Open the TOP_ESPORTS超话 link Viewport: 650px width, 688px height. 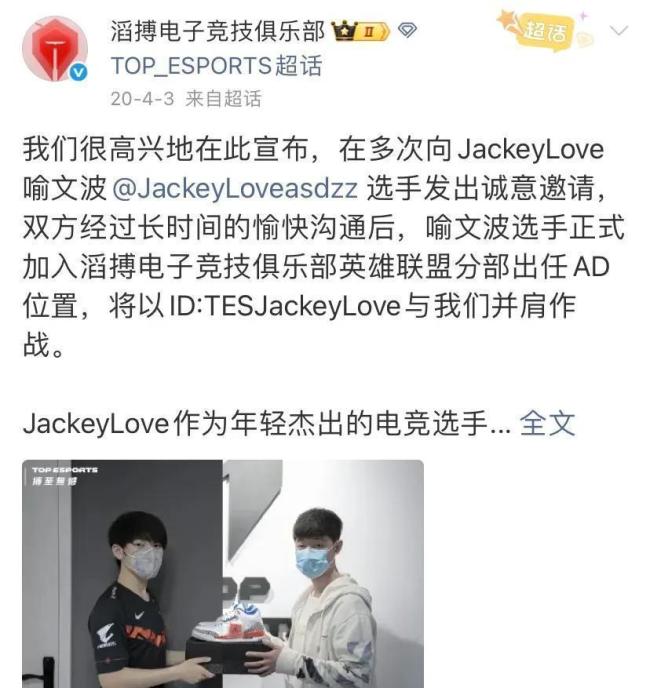pyautogui.click(x=215, y=66)
